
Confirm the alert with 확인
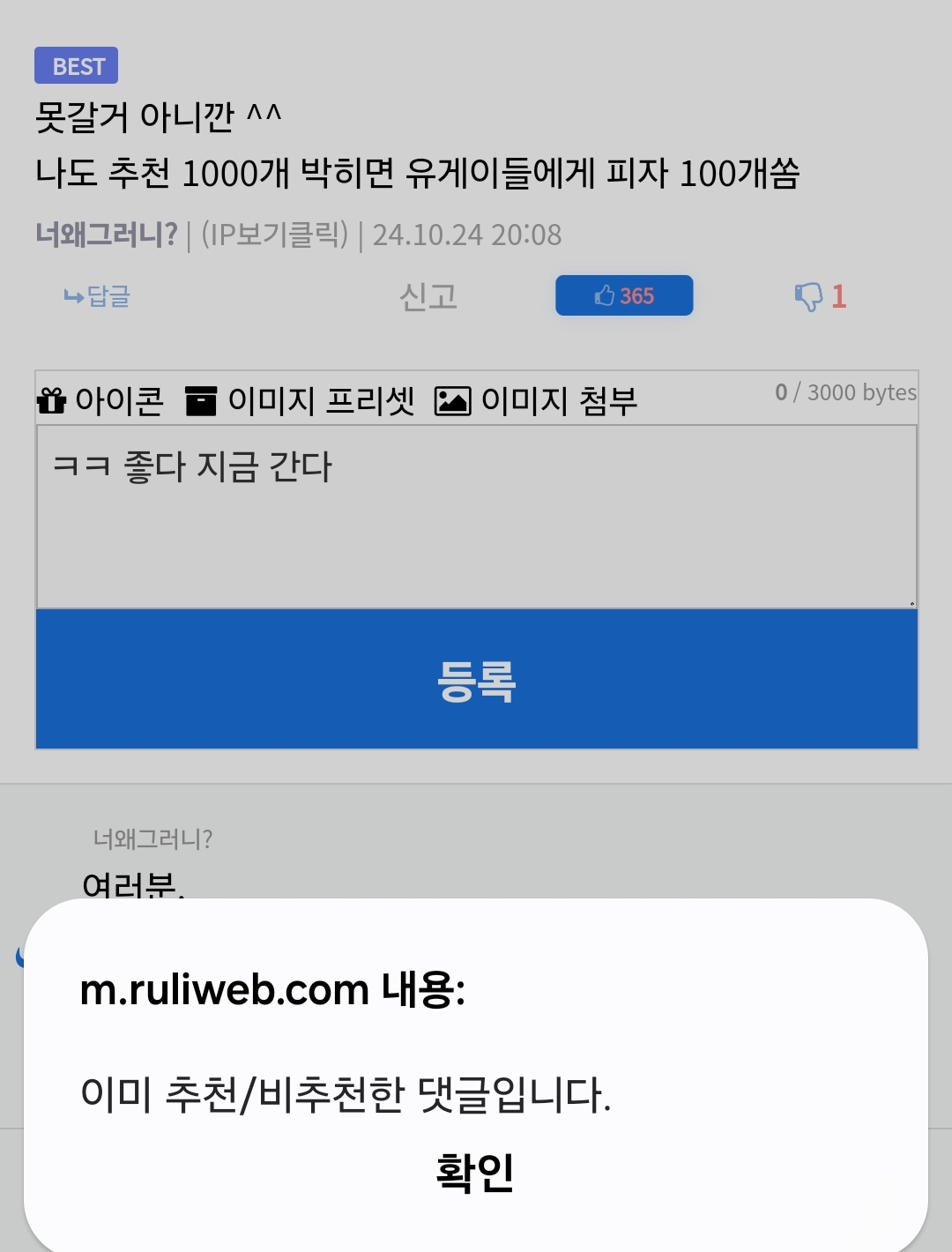(475, 1173)
